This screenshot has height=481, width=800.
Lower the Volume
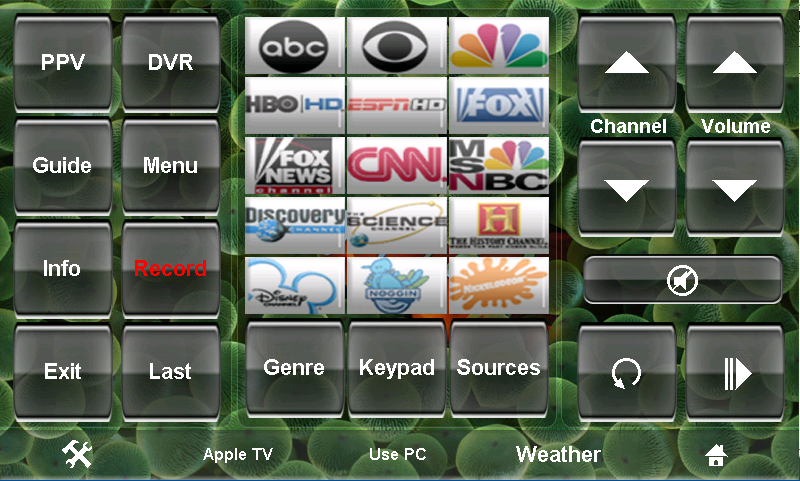click(x=735, y=188)
